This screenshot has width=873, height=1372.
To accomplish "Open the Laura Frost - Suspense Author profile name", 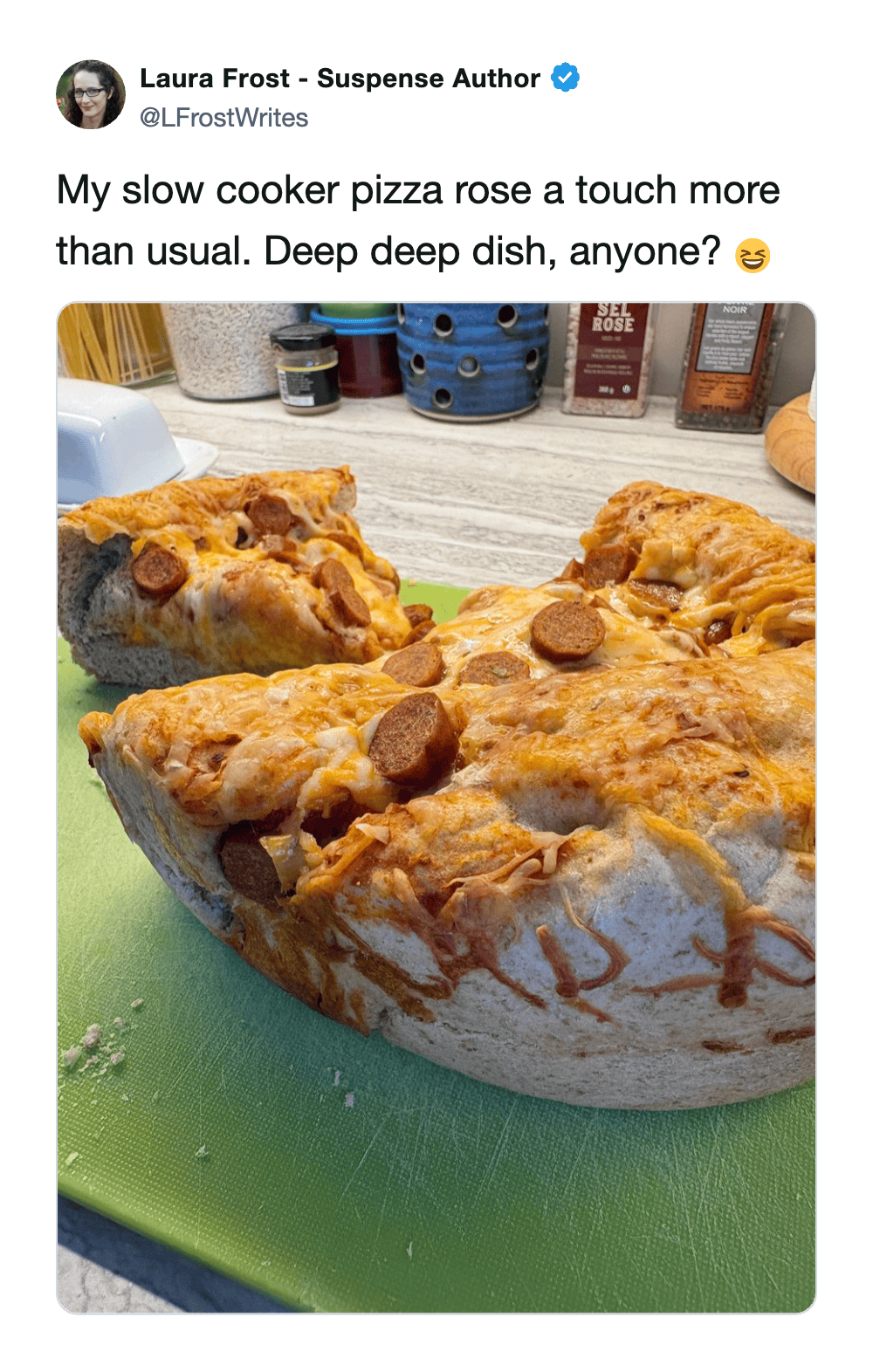I will click(340, 79).
